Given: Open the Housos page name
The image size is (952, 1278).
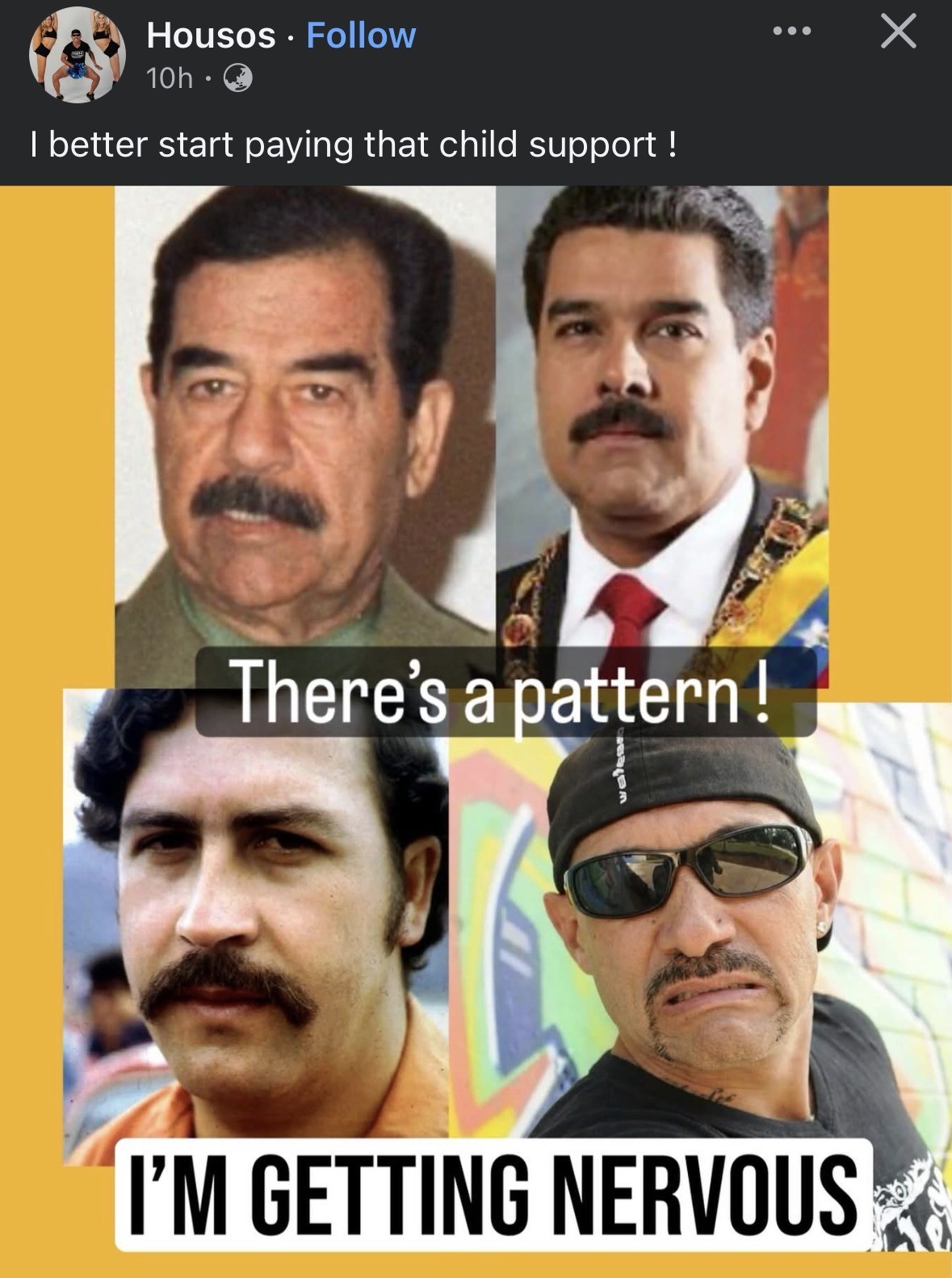Looking at the screenshot, I should (x=211, y=36).
